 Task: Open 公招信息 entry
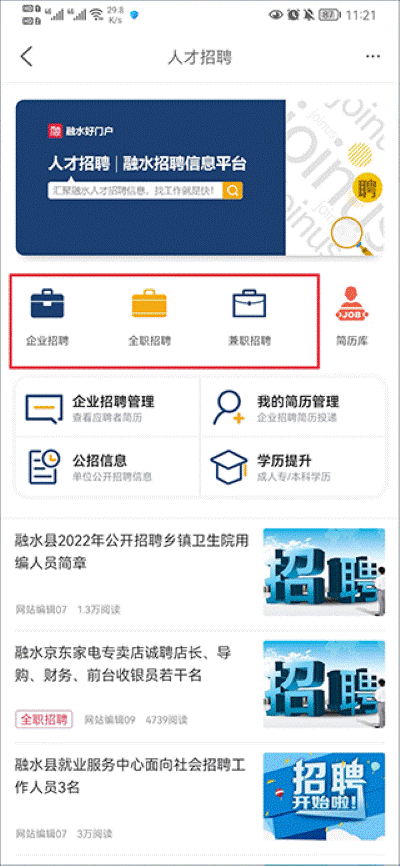click(108, 467)
